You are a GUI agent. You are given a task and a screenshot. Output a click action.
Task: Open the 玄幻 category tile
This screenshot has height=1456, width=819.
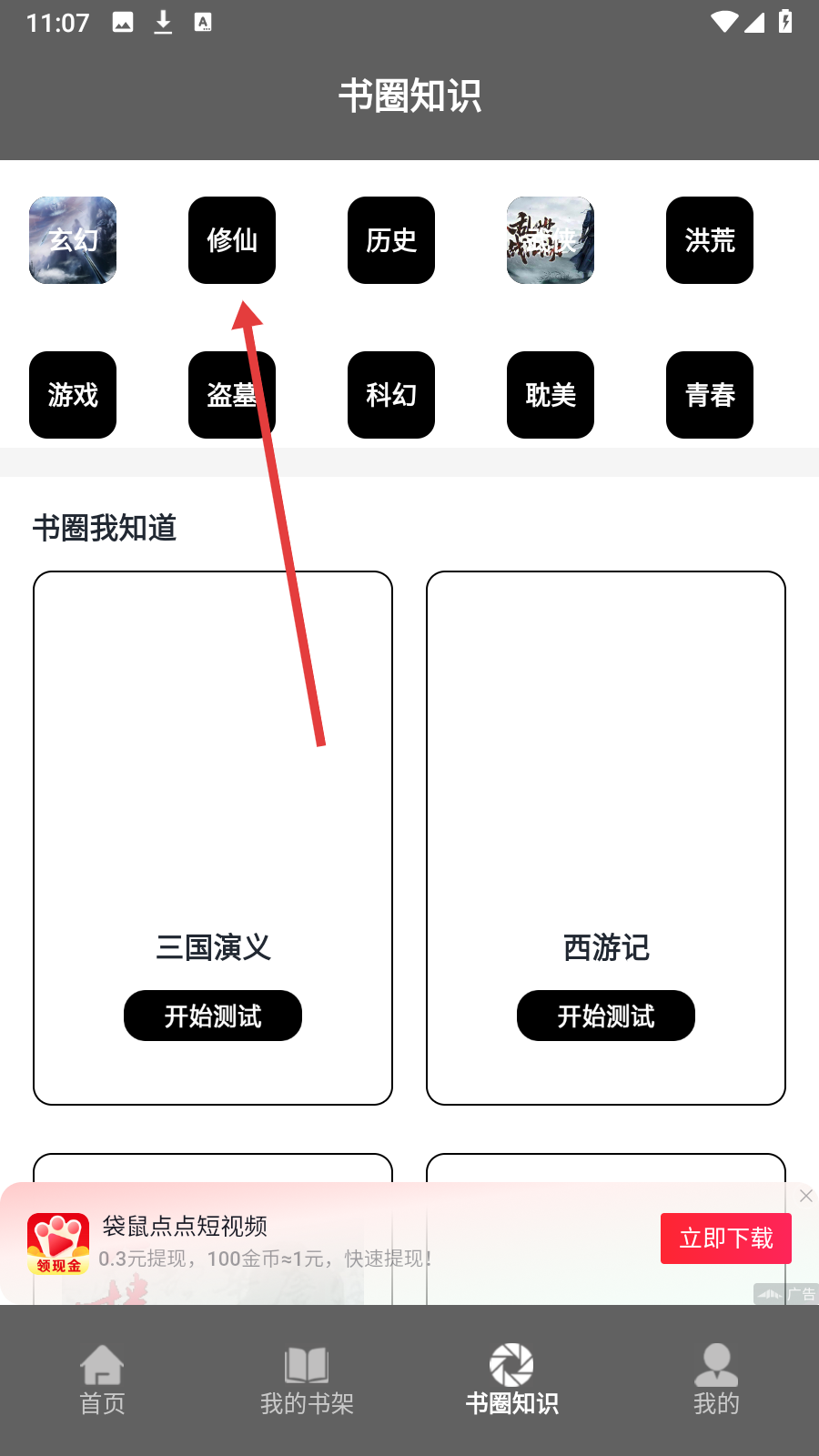(73, 240)
